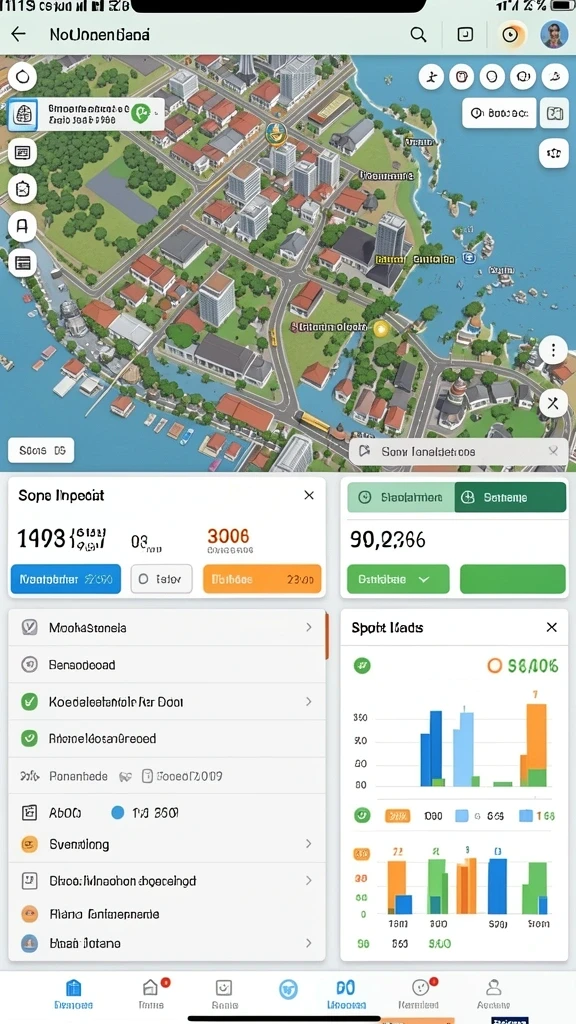Tap the blue button in the Sone Inpeait card
Image resolution: width=576 pixels, height=1024 pixels.
(66, 579)
